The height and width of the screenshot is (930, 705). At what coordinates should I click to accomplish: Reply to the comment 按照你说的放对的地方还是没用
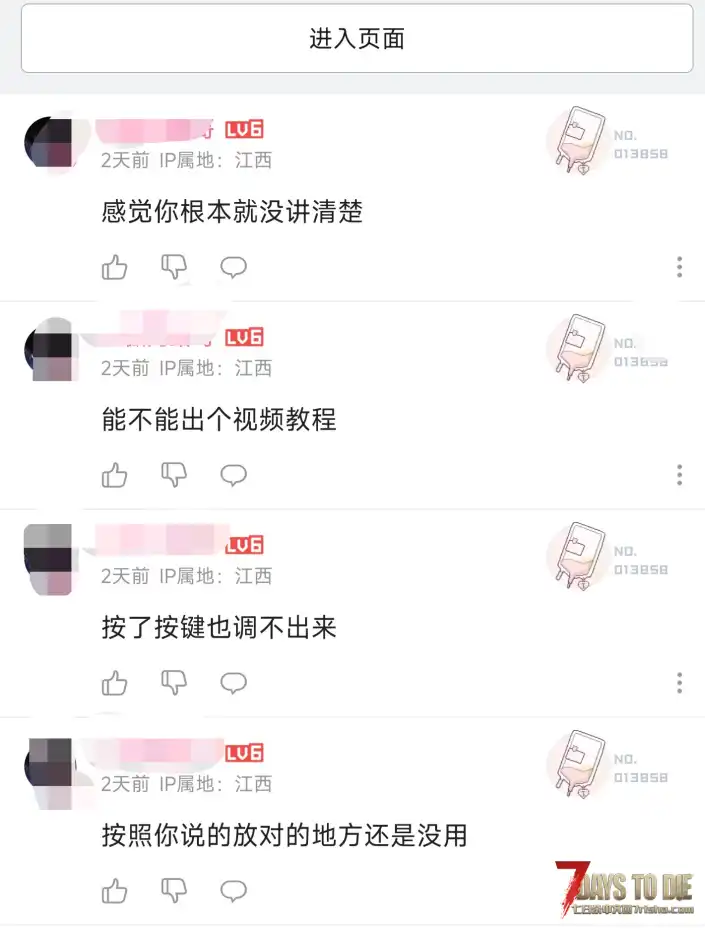(x=233, y=890)
